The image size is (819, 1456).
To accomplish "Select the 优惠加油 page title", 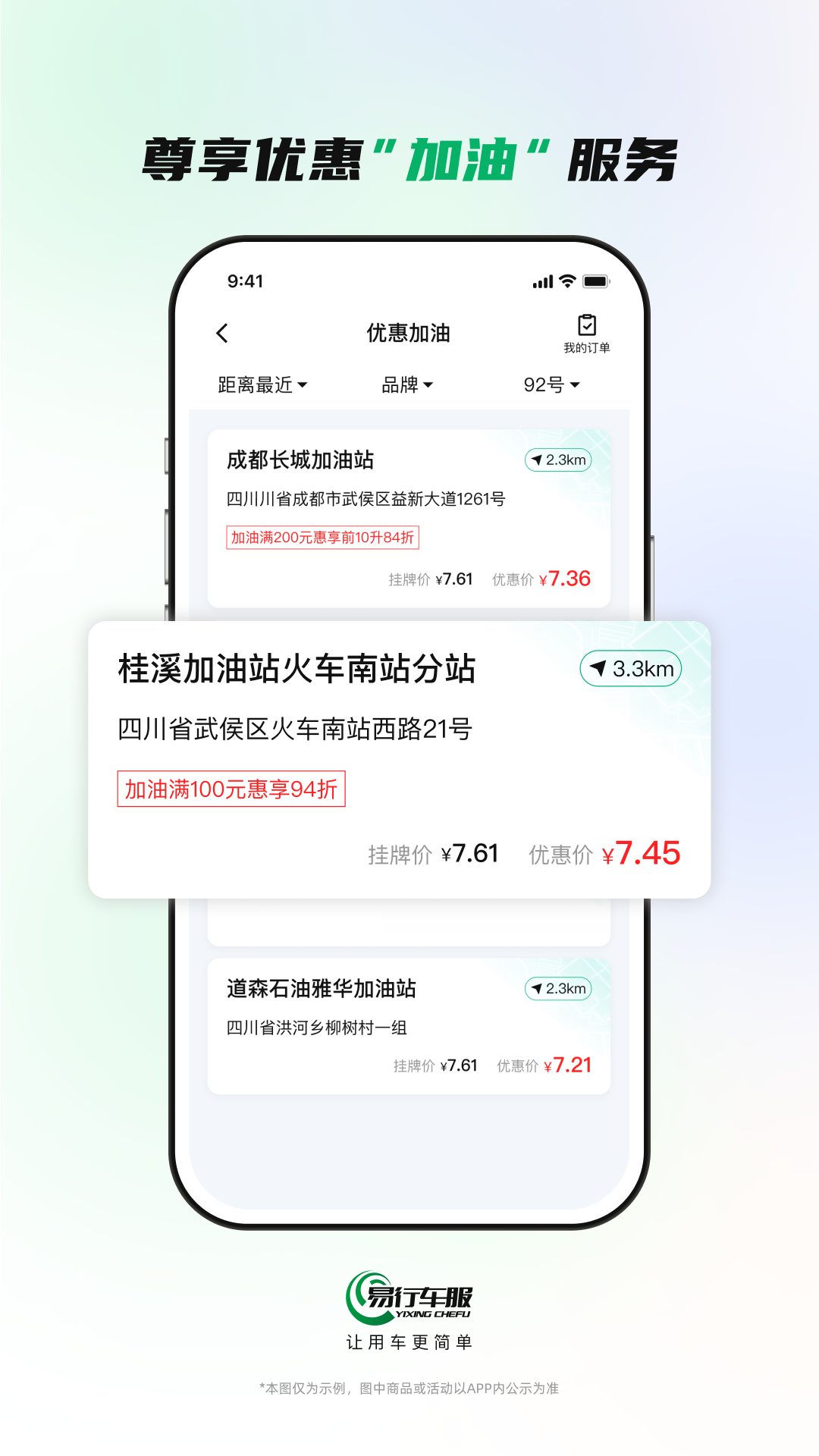I will tap(409, 333).
